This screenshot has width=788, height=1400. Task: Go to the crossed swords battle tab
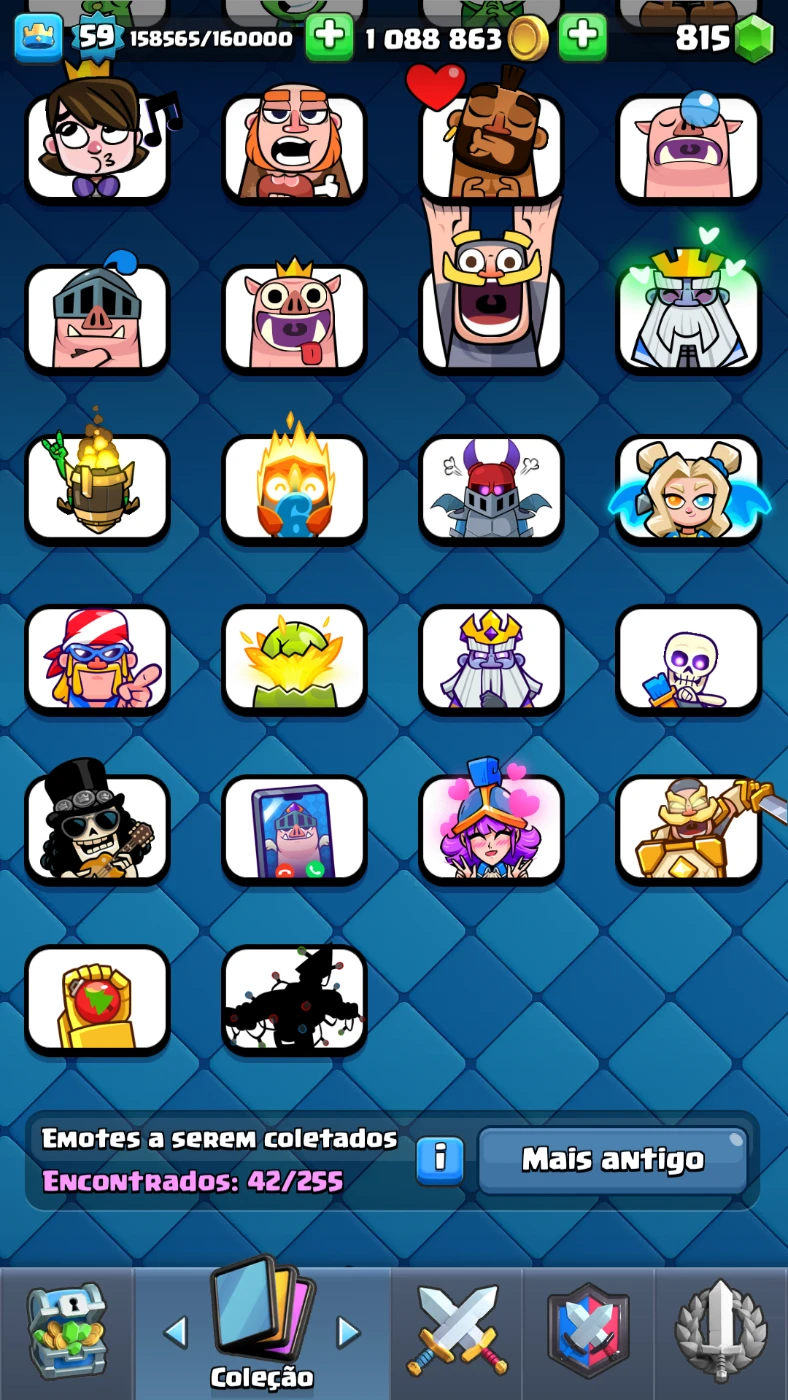coord(457,1331)
